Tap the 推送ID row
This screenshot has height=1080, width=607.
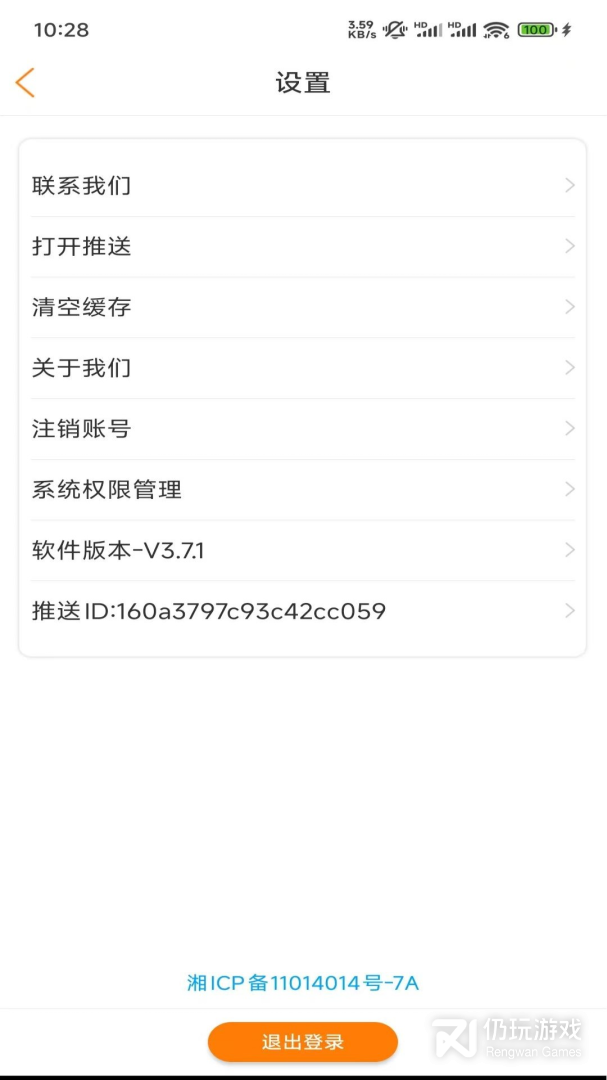click(x=302, y=611)
